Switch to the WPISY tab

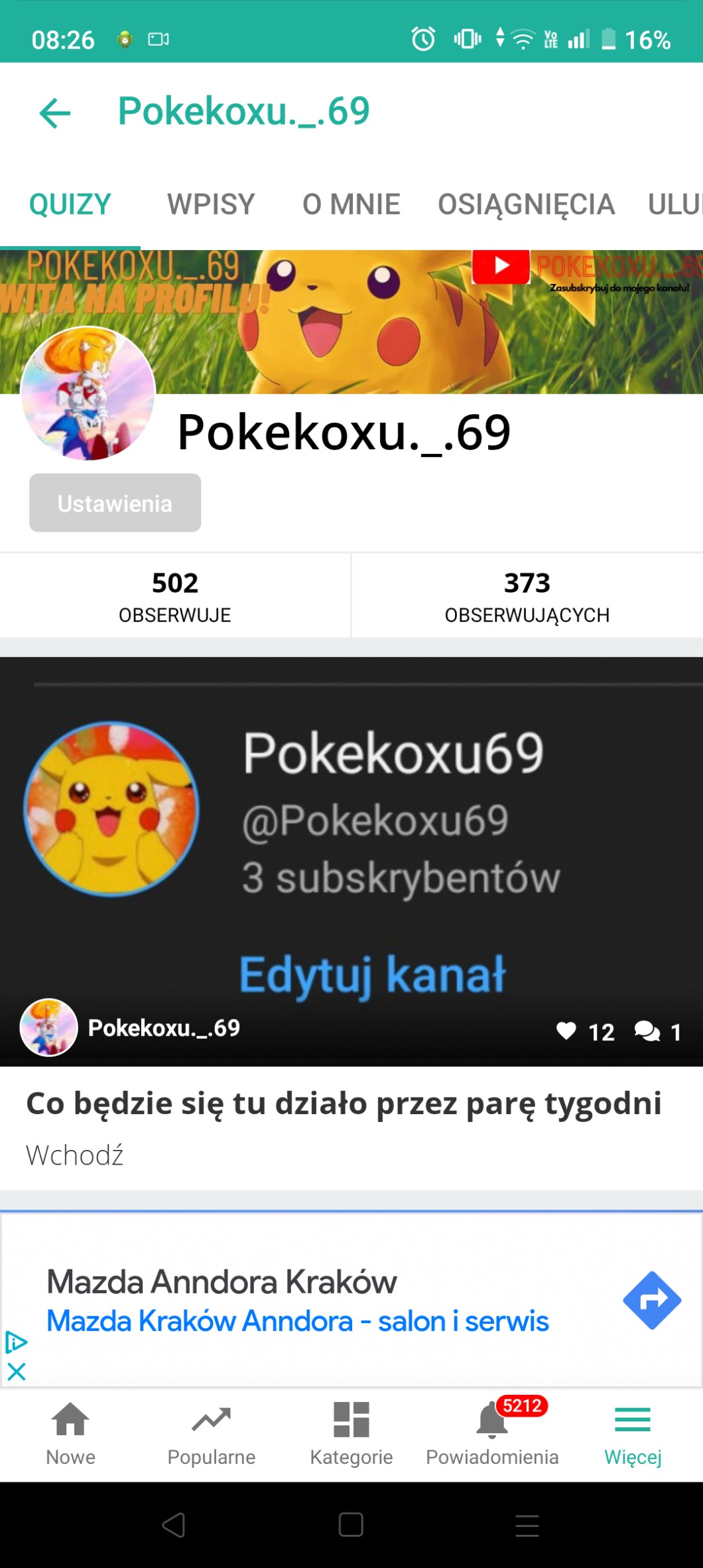pyautogui.click(x=211, y=204)
